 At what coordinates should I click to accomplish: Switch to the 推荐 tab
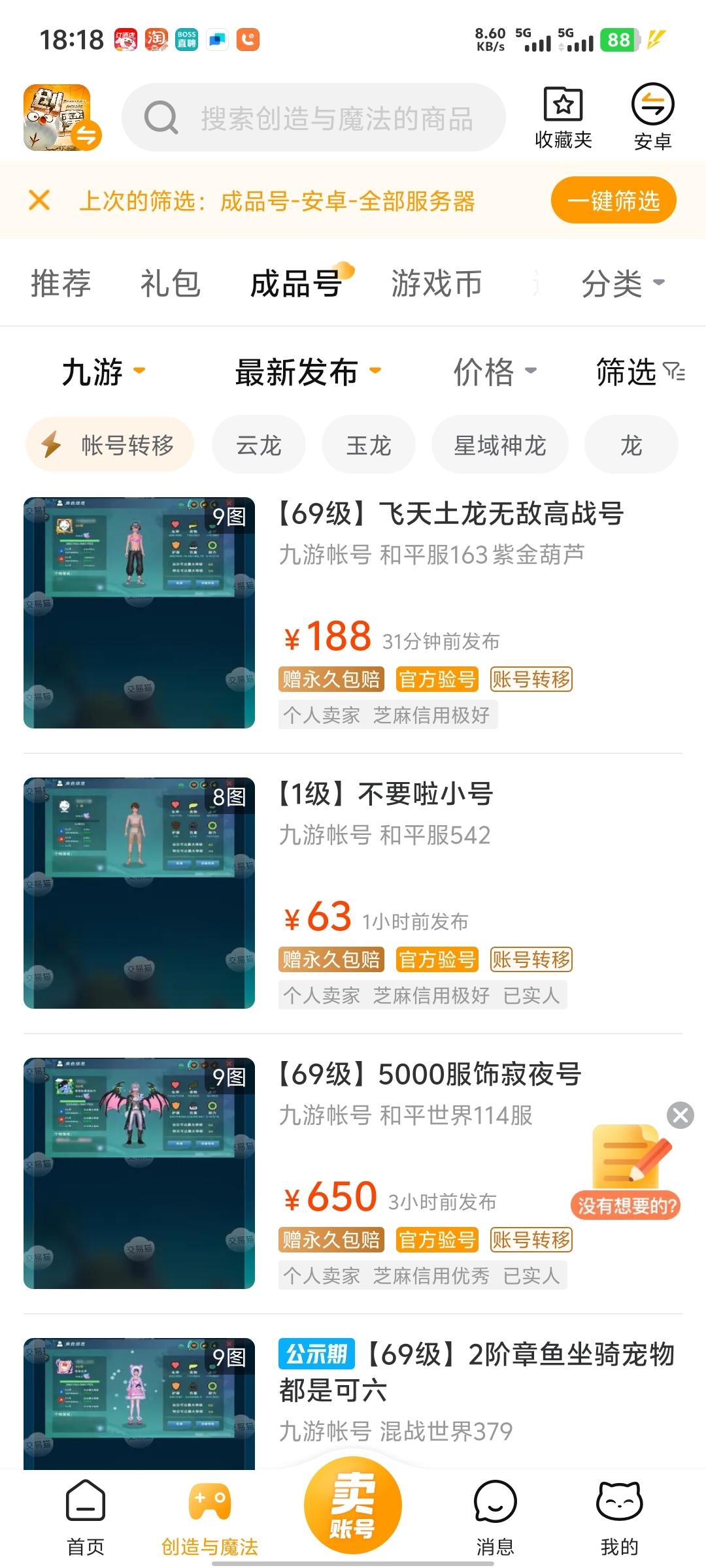pos(61,284)
